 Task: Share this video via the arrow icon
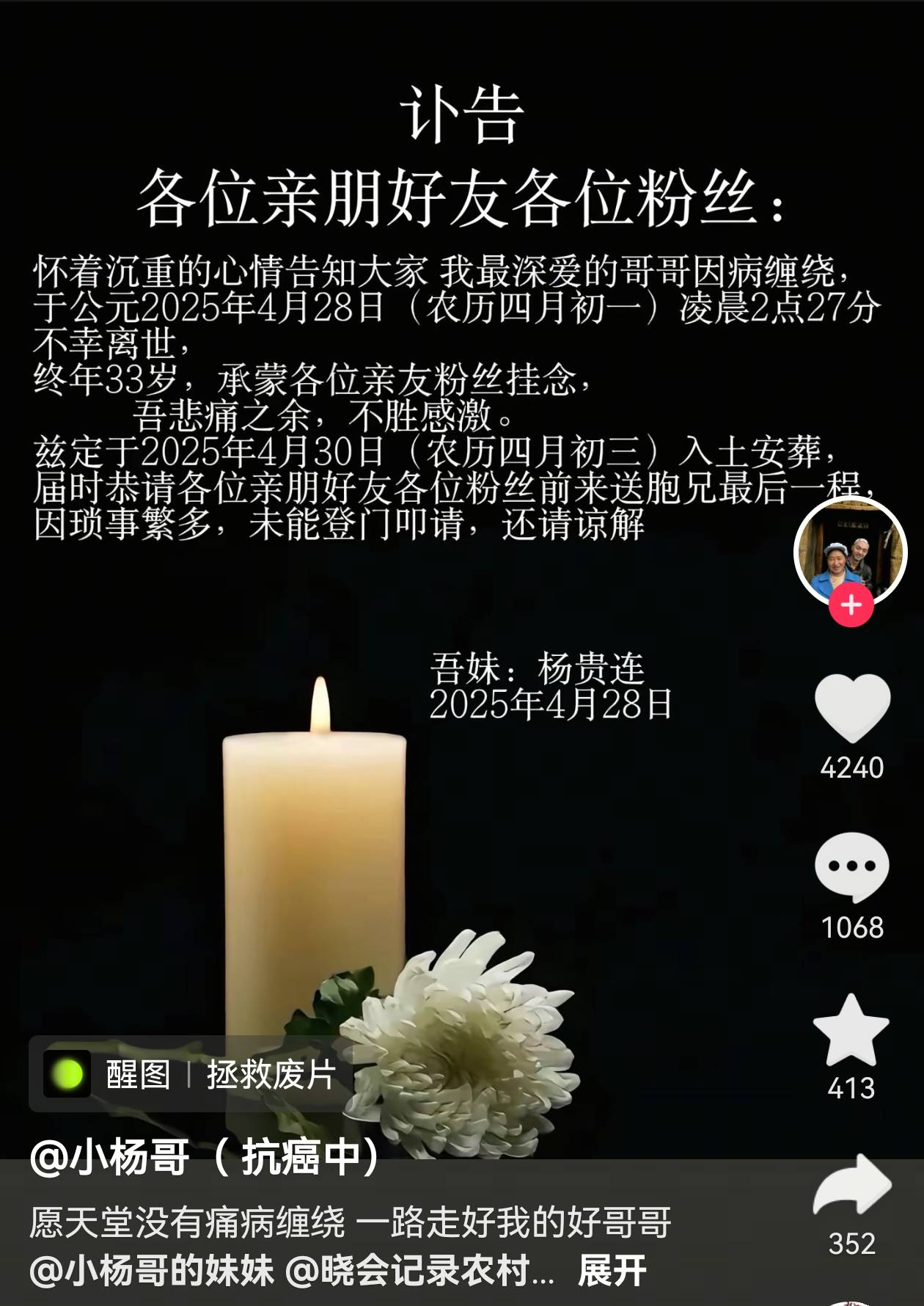click(851, 1186)
